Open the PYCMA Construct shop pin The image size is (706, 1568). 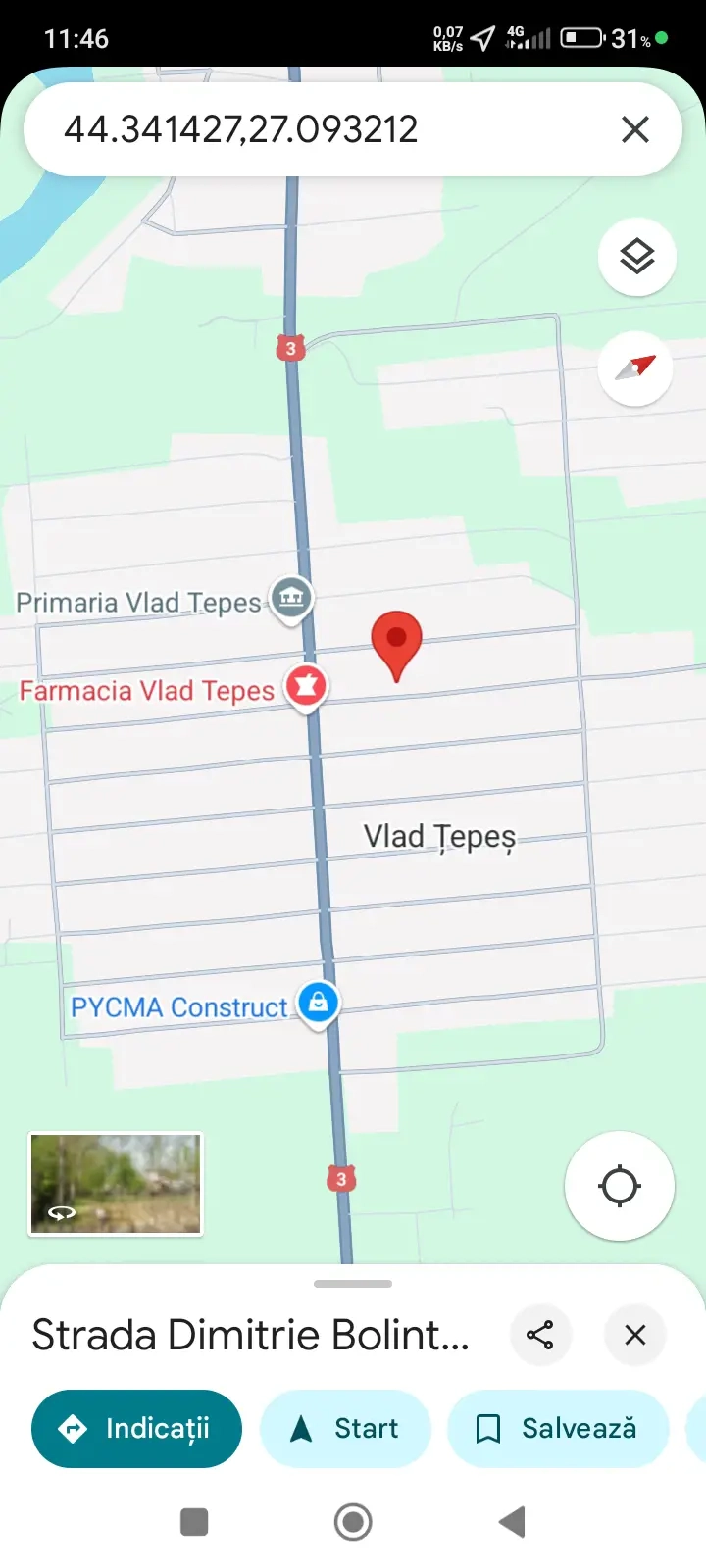pos(318,1004)
